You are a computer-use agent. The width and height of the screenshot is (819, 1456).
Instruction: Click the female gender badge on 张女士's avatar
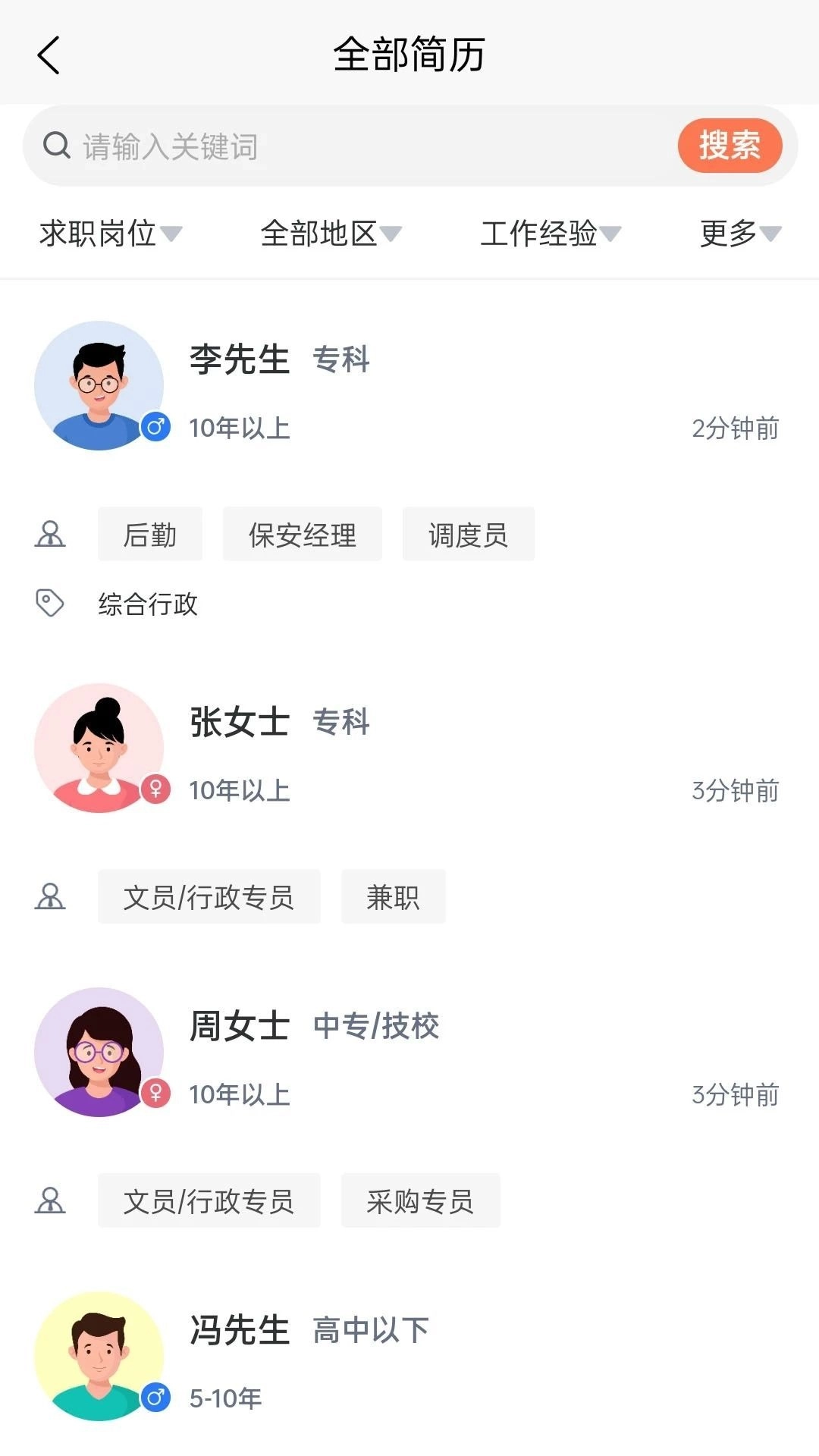[154, 789]
